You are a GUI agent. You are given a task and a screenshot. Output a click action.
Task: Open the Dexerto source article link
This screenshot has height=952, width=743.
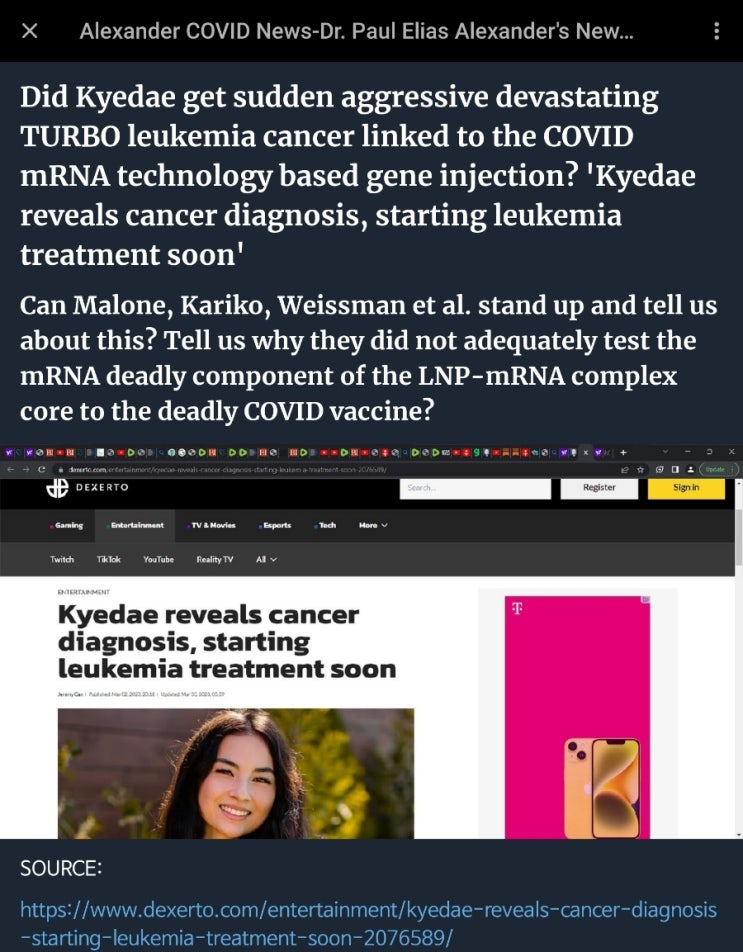(368, 923)
